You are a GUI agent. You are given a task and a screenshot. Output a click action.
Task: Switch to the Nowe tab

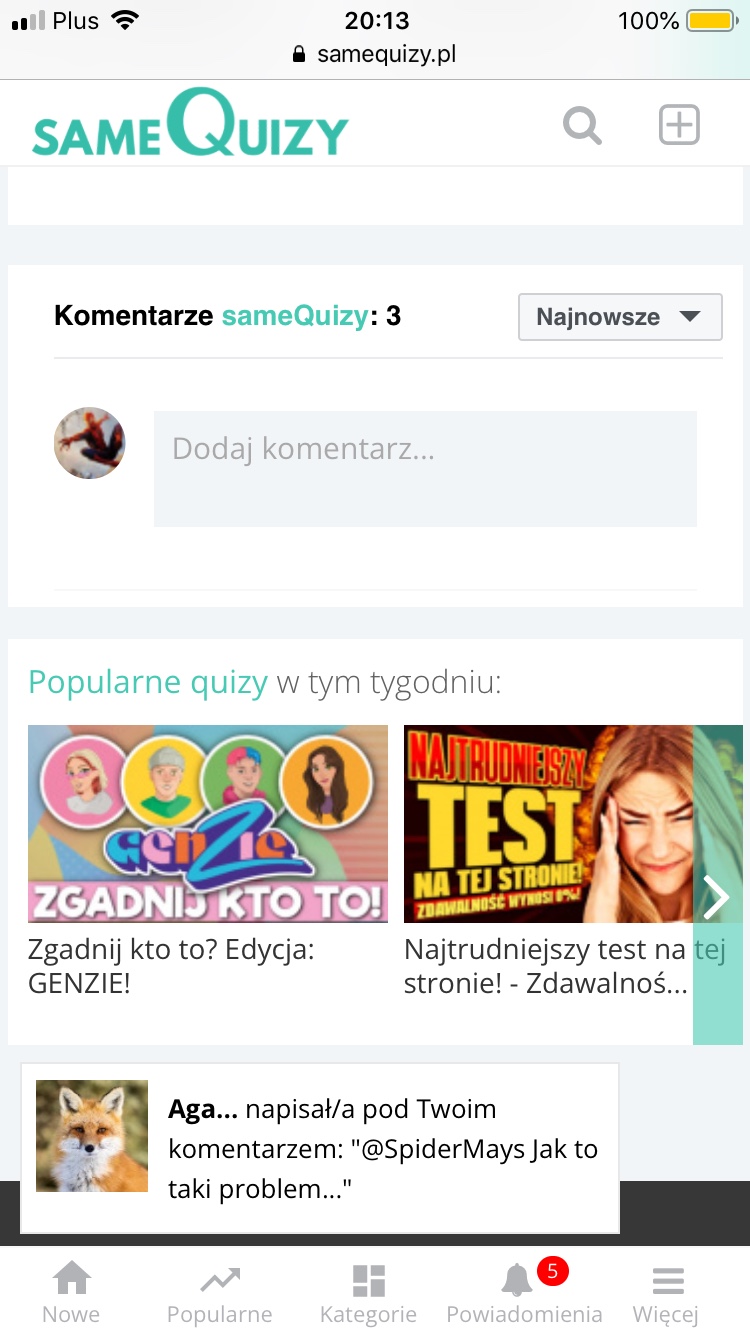(71, 1292)
